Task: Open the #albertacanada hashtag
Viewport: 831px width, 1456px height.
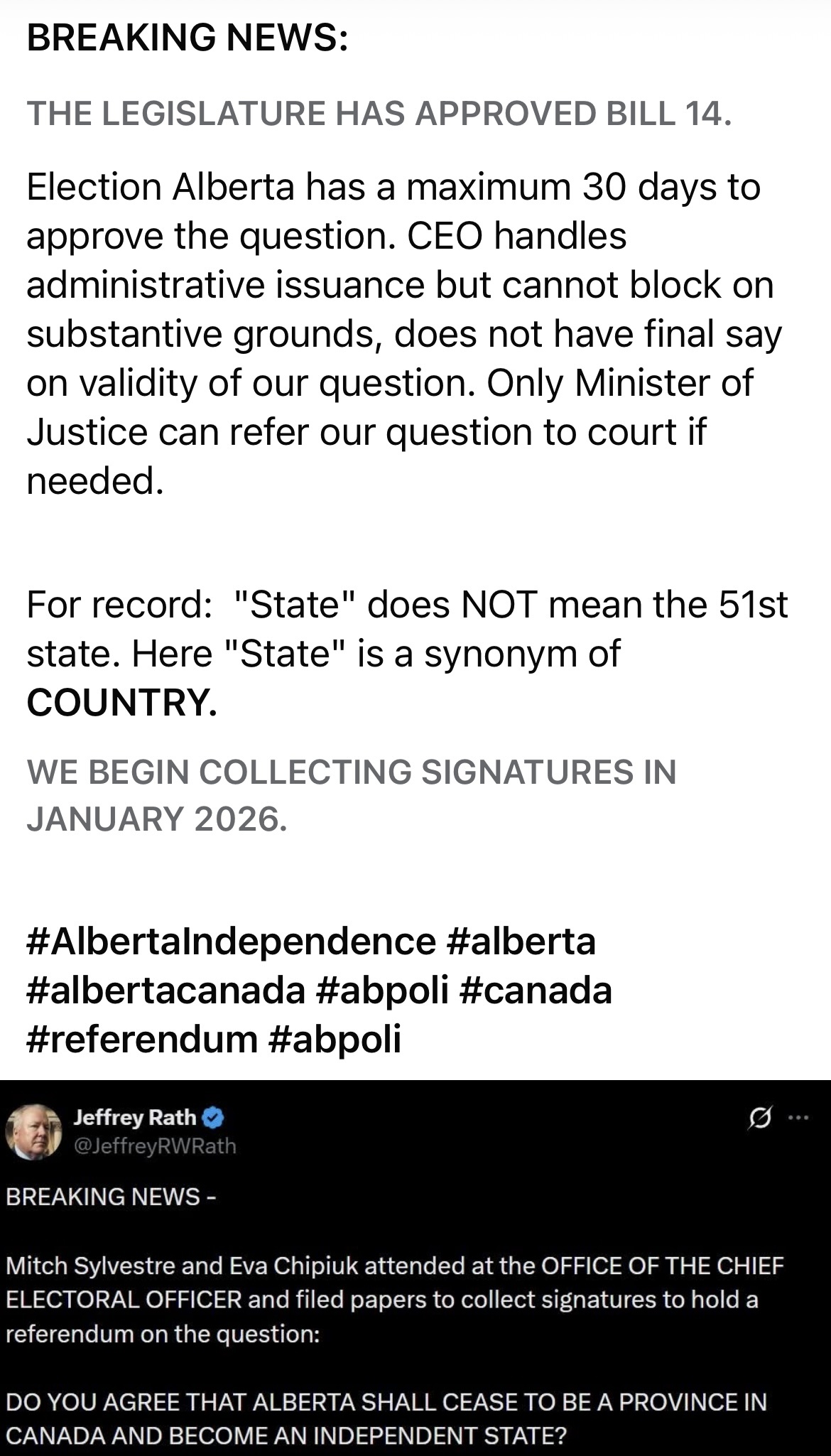Action: pos(165,991)
